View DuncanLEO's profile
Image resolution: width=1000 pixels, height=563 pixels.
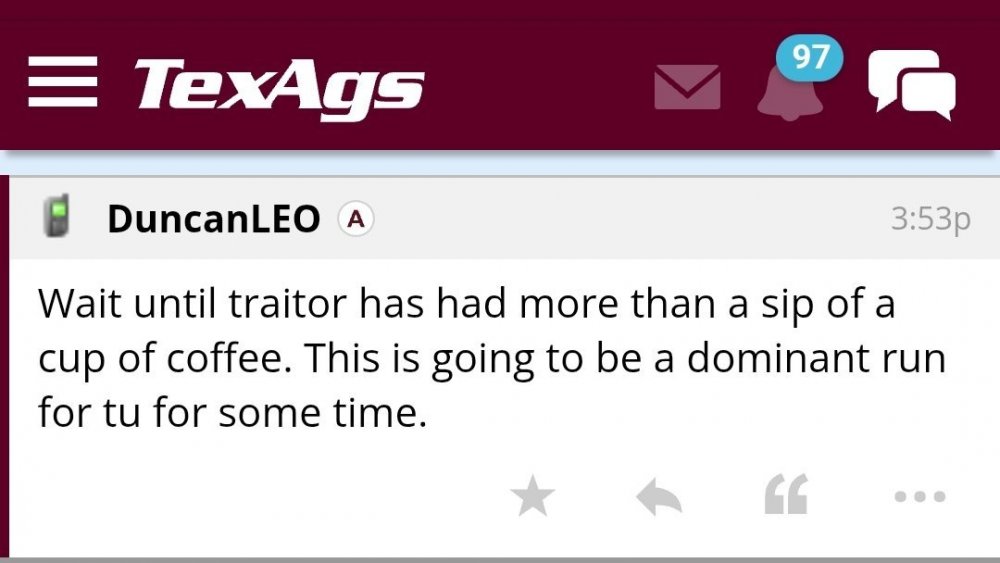click(213, 218)
